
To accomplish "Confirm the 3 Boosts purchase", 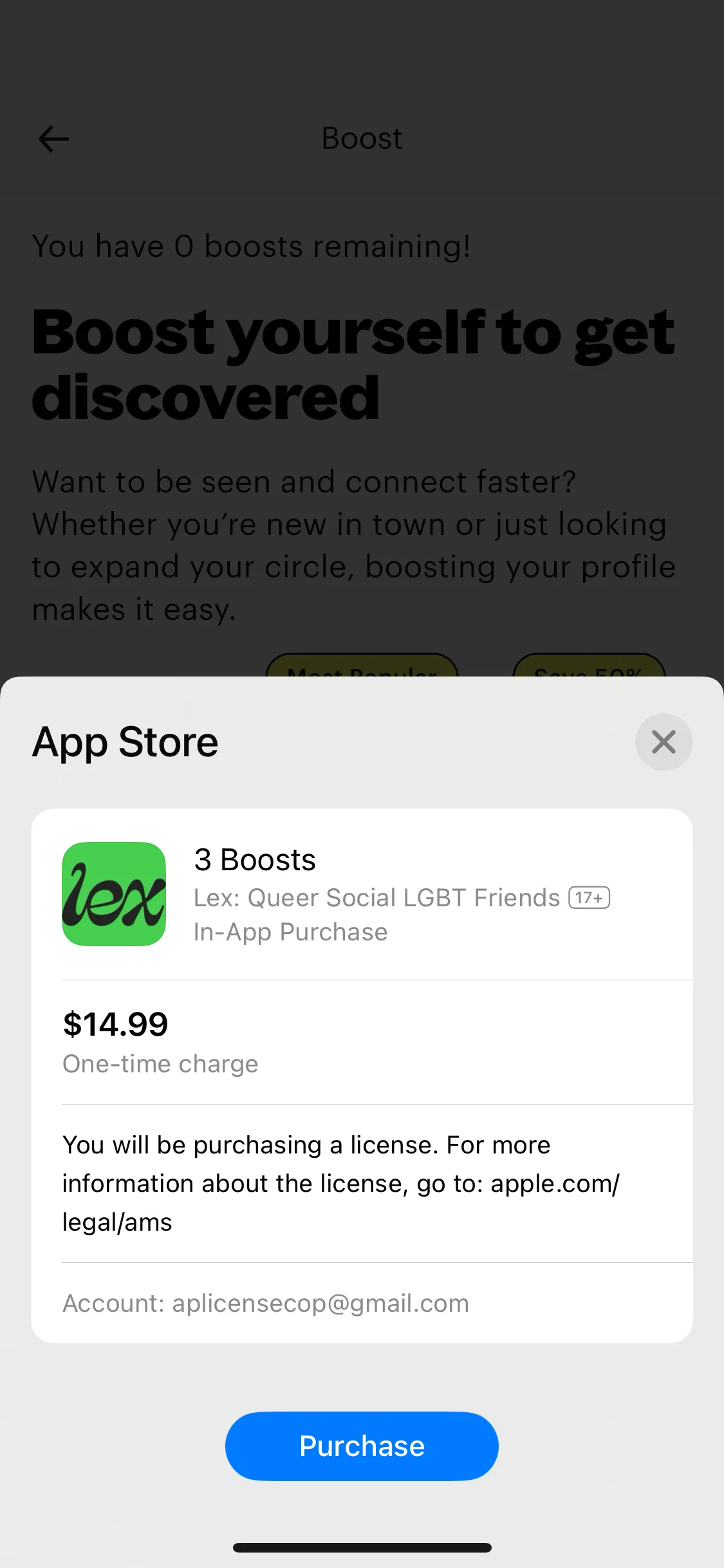I will pos(362,1446).
